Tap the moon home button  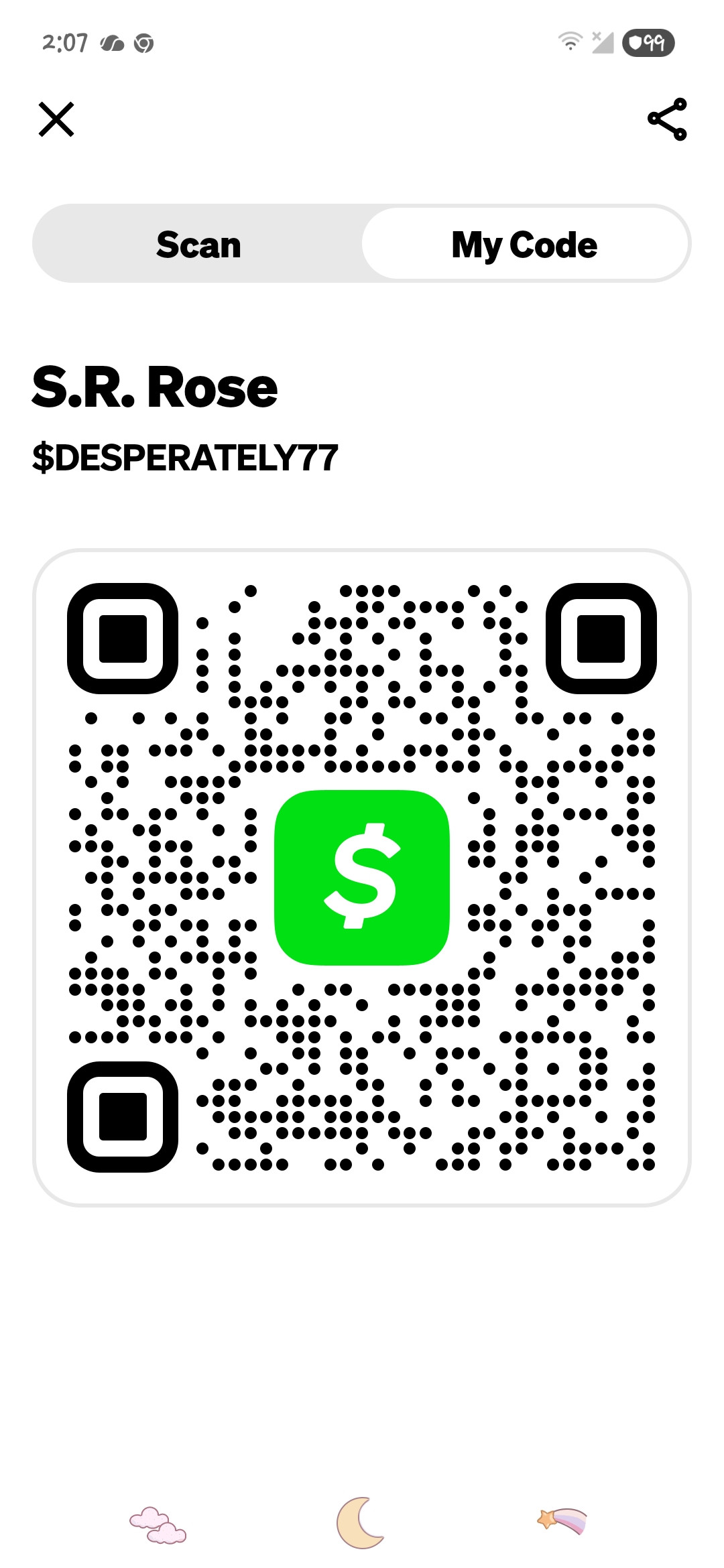[x=361, y=1522]
